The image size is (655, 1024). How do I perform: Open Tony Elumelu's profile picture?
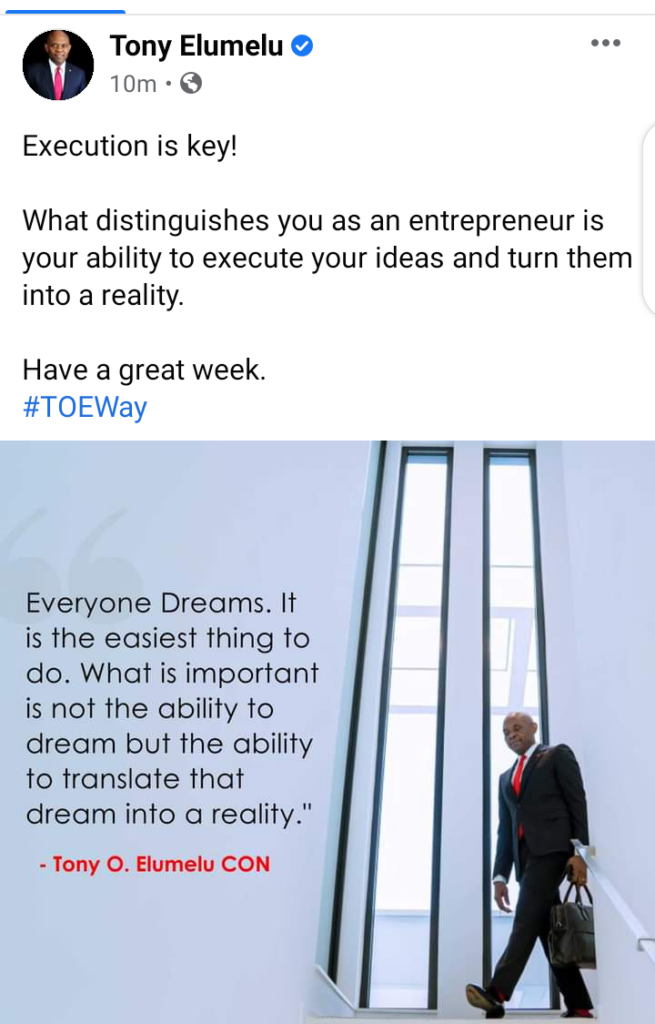58,65
